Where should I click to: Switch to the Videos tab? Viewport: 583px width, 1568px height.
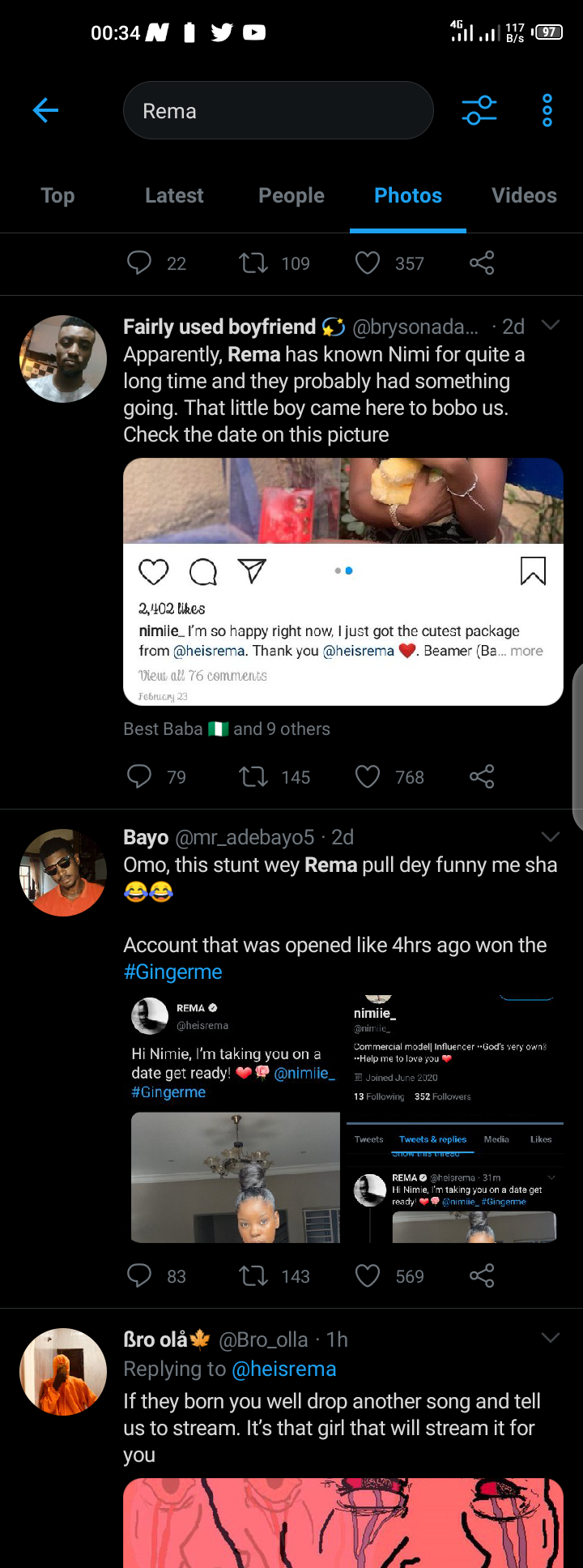[x=524, y=195]
